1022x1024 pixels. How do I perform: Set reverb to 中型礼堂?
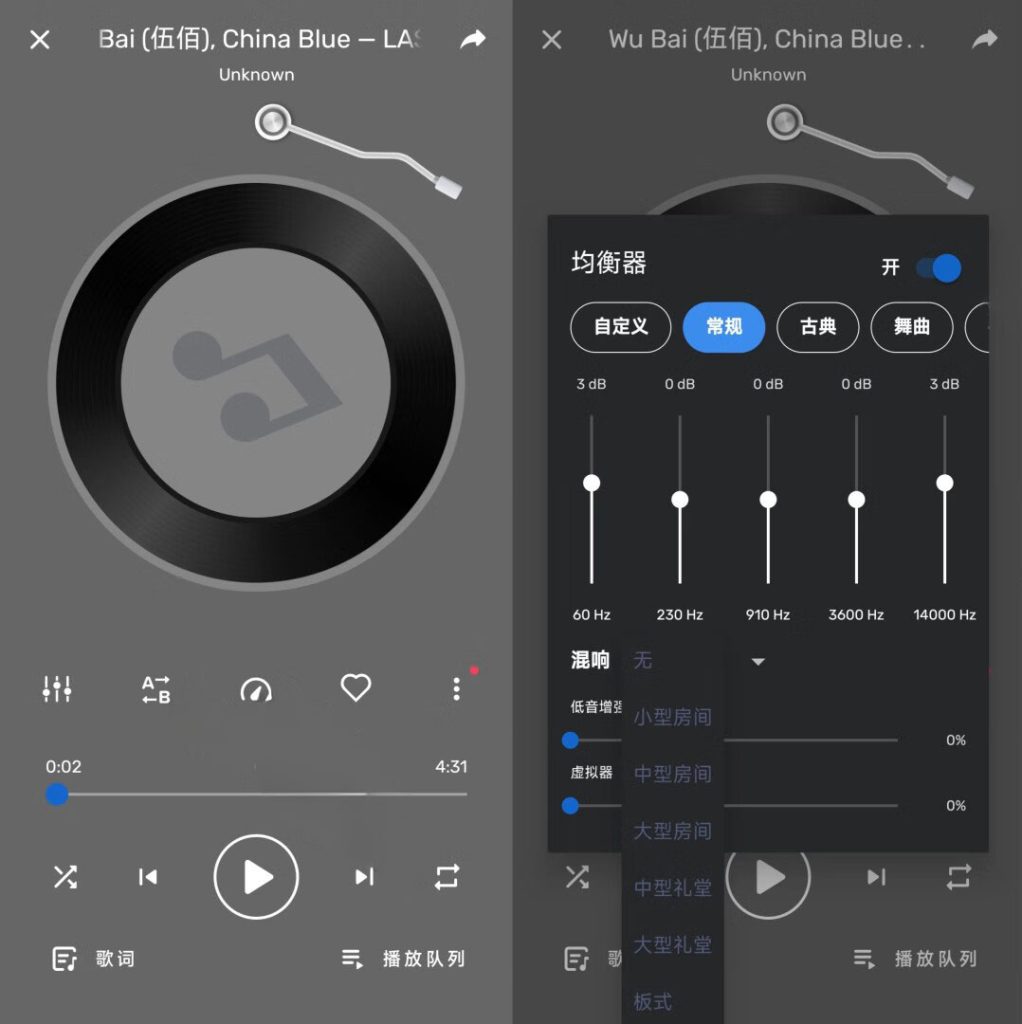pyautogui.click(x=672, y=888)
